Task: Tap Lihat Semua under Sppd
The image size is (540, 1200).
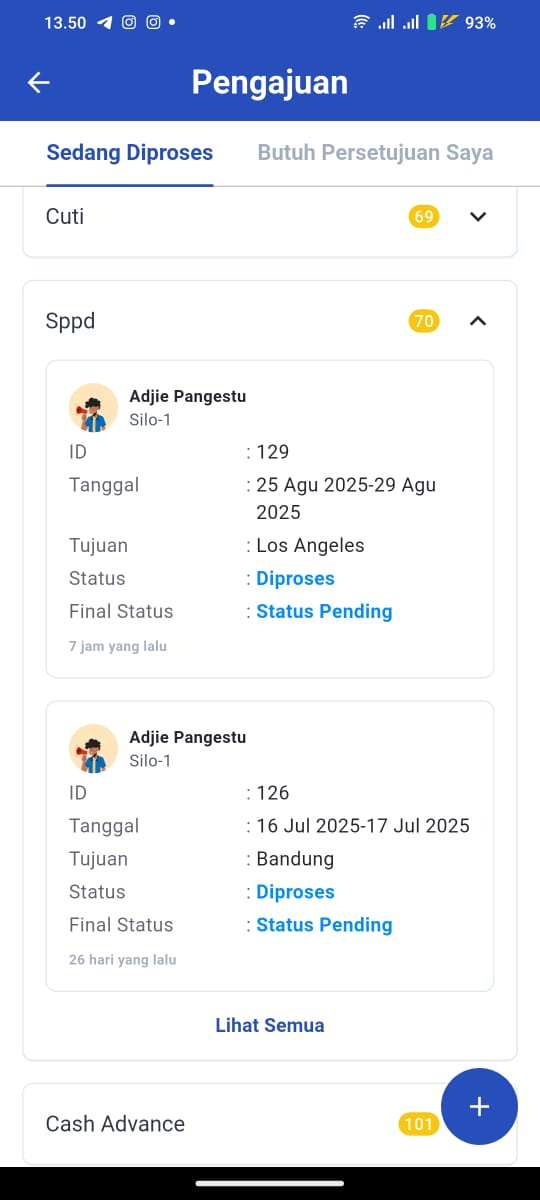Action: pos(270,1025)
